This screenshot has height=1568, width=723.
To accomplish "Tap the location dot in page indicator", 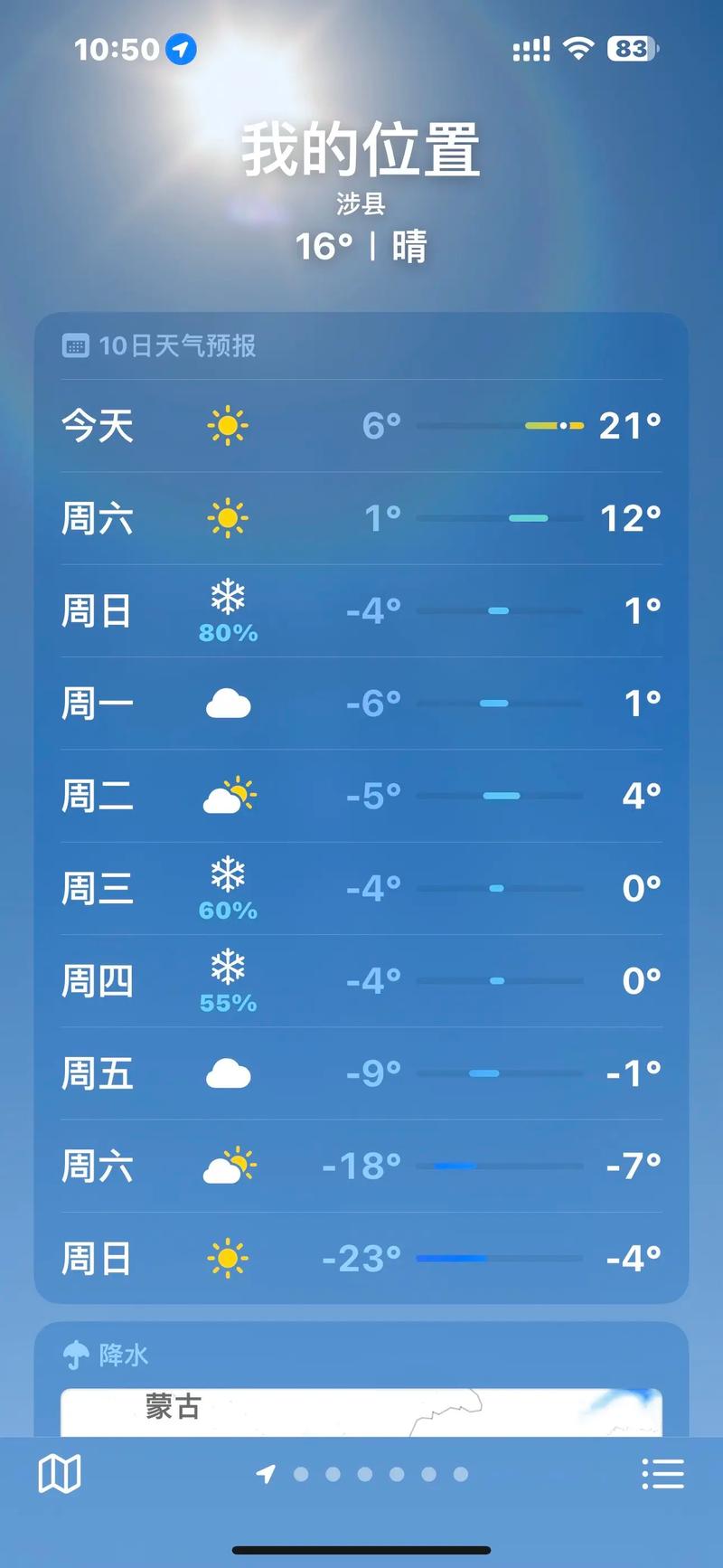I will coord(264,1474).
